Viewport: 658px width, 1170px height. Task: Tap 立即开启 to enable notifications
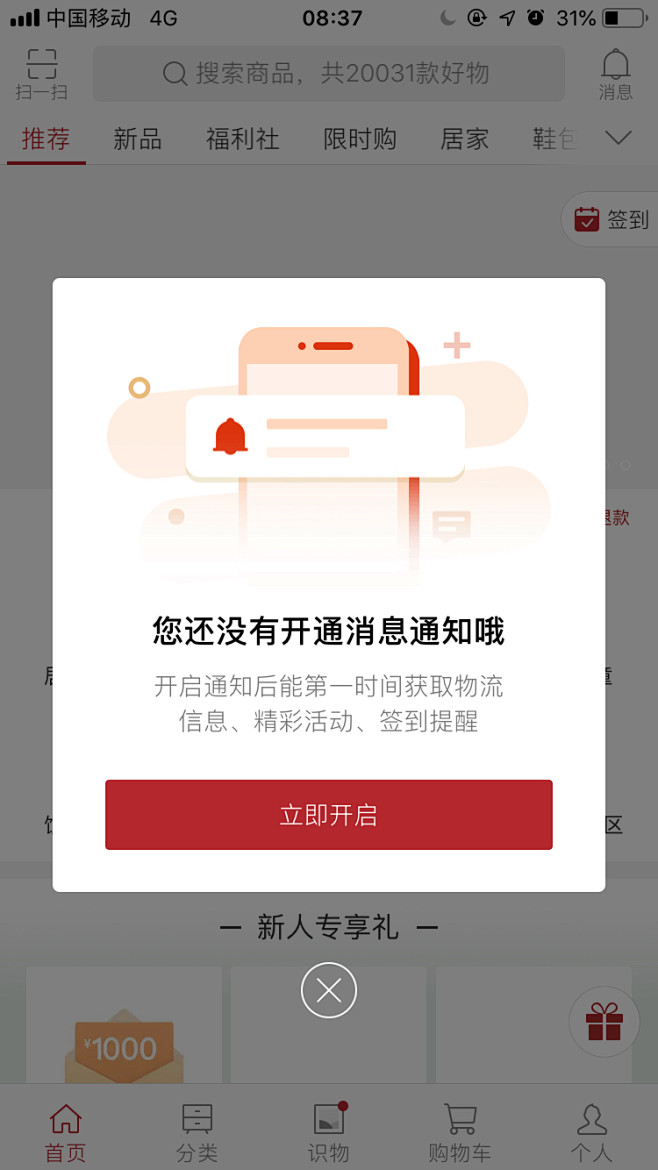(328, 814)
